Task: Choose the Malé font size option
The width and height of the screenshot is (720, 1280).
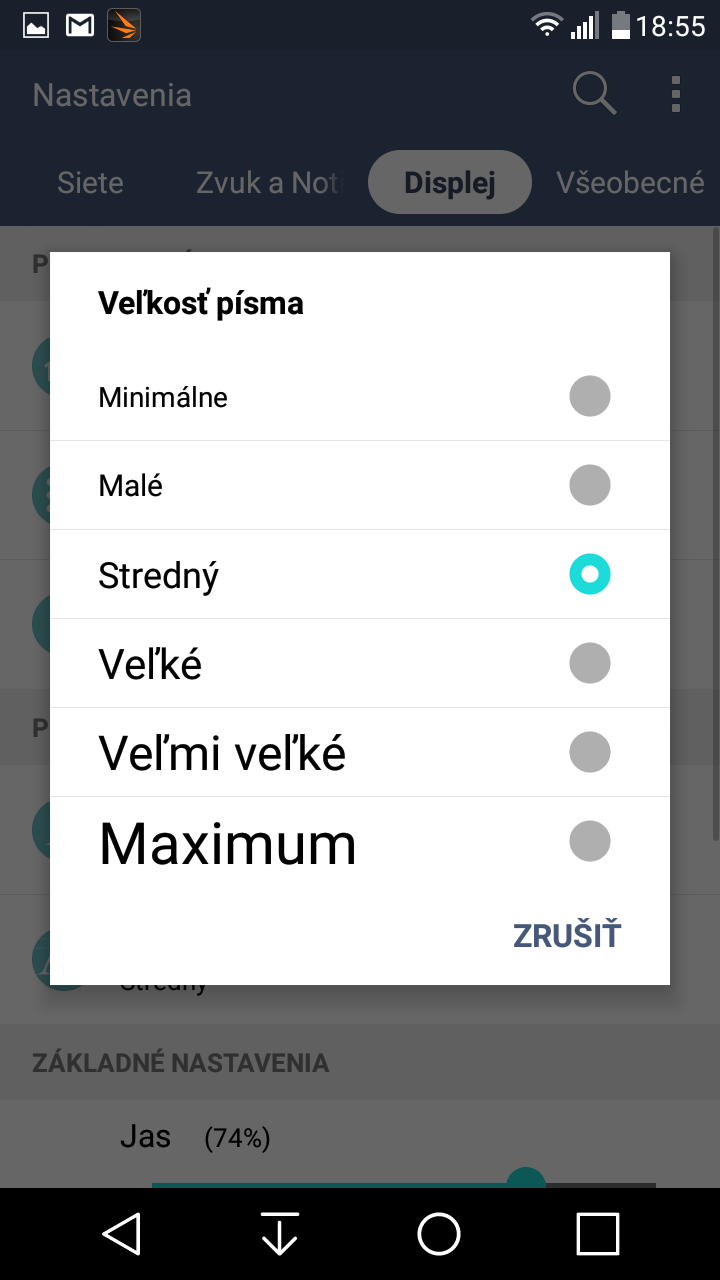Action: pyautogui.click(x=360, y=486)
